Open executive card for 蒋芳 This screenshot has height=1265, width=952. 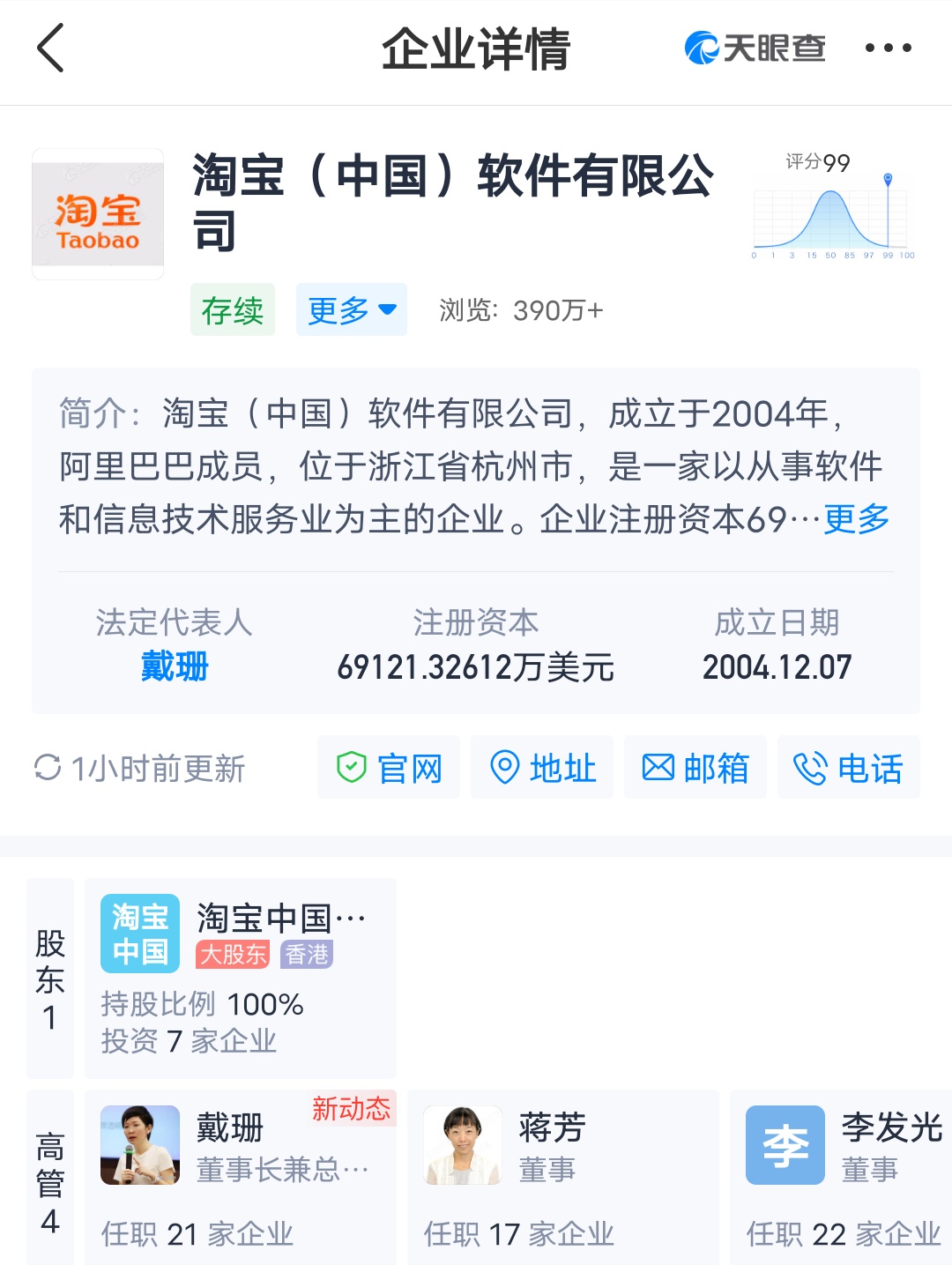click(x=562, y=1177)
